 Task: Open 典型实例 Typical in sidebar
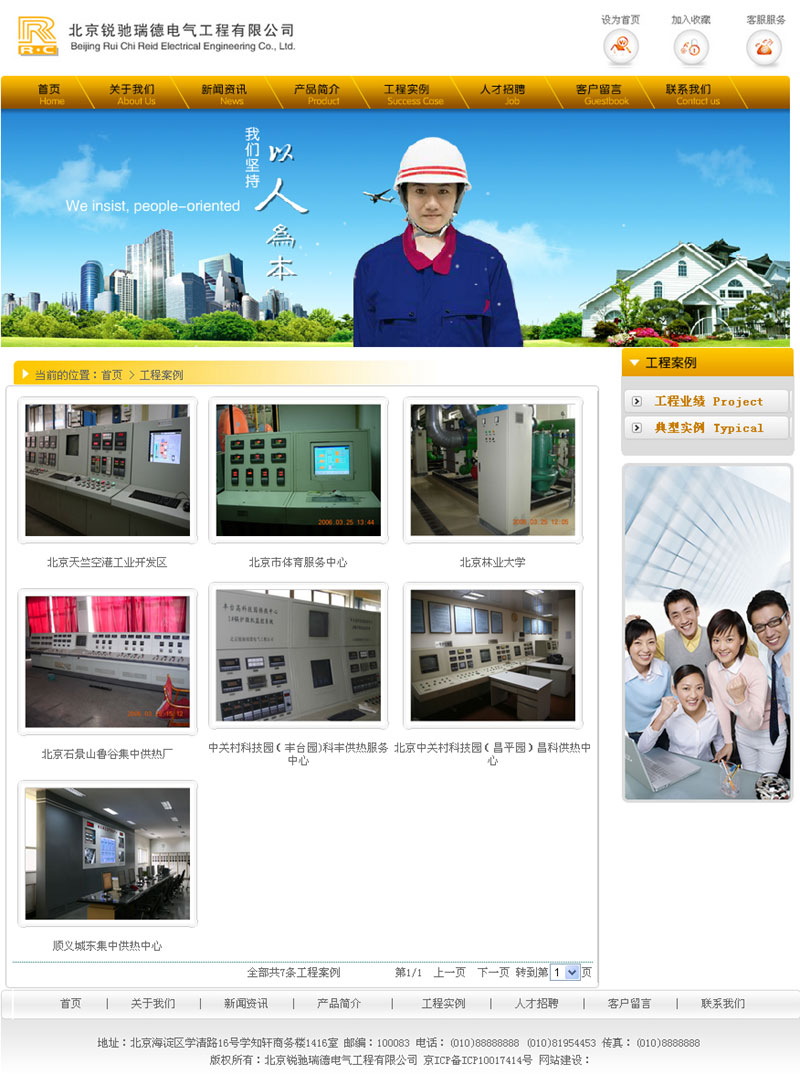coord(708,428)
